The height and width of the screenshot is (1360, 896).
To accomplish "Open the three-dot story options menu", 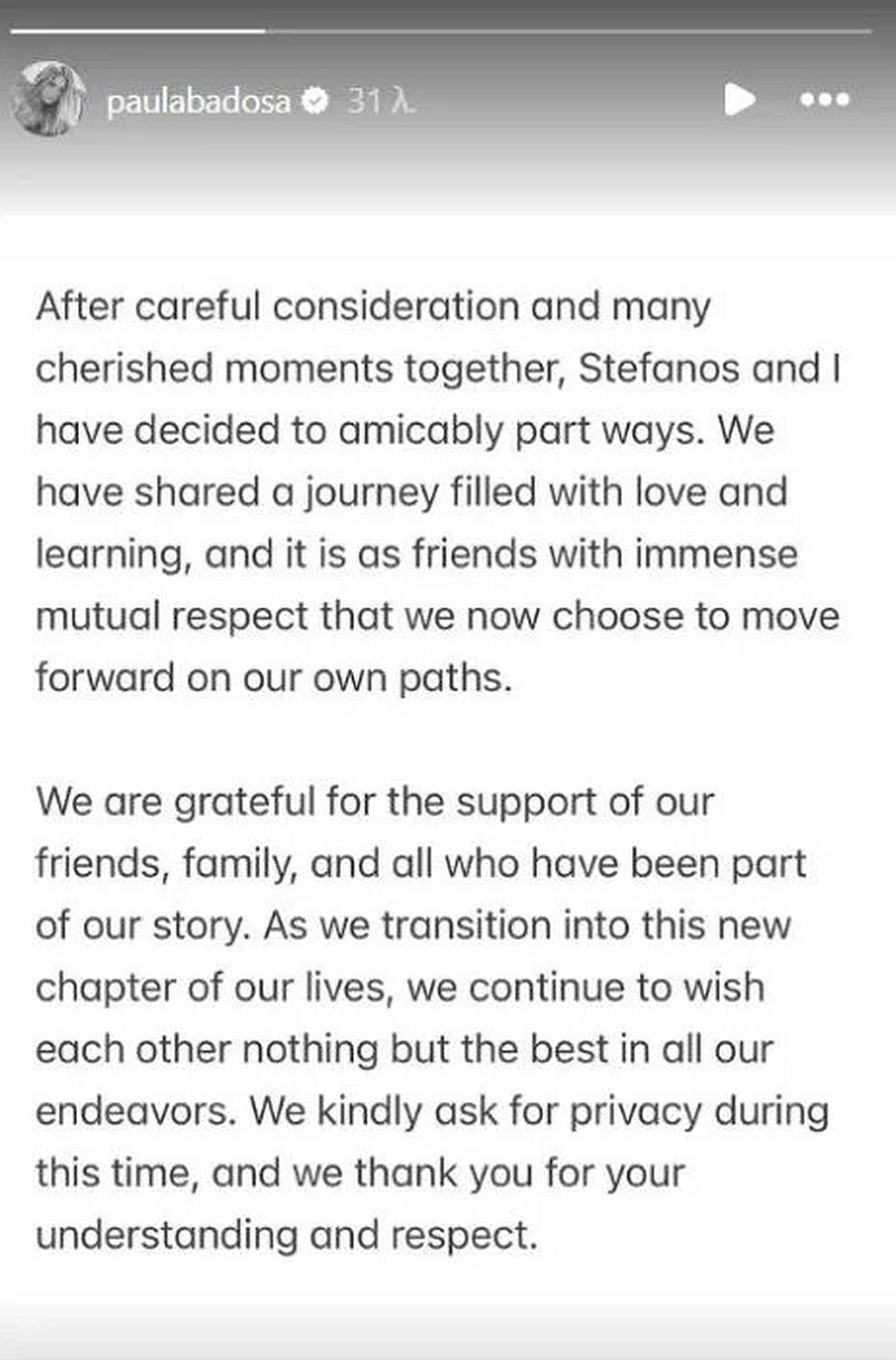I will 825,100.
